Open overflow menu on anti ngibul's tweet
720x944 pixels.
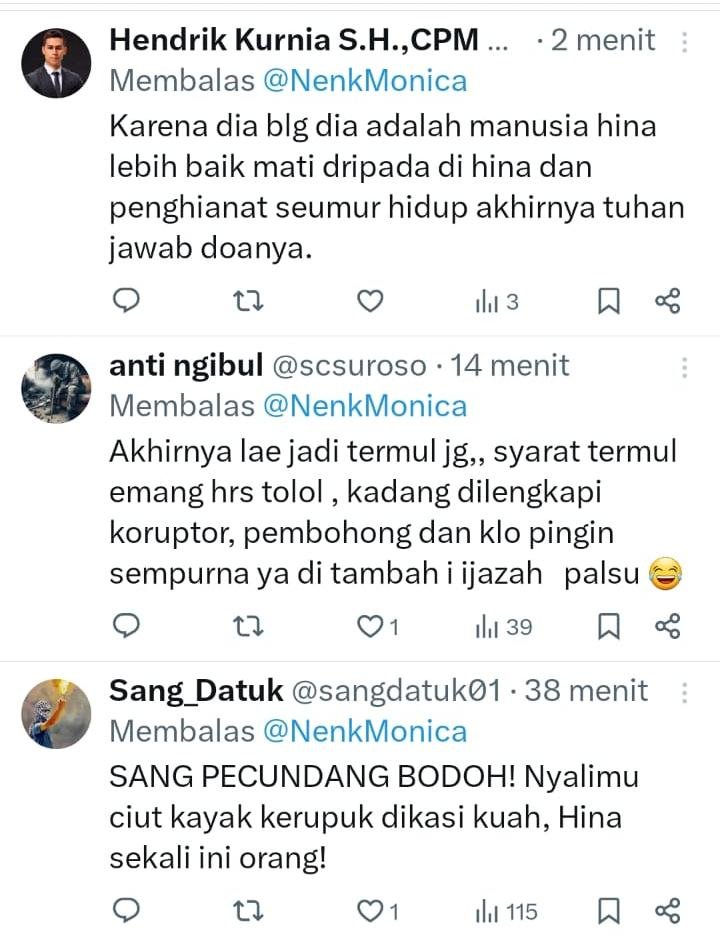[684, 367]
